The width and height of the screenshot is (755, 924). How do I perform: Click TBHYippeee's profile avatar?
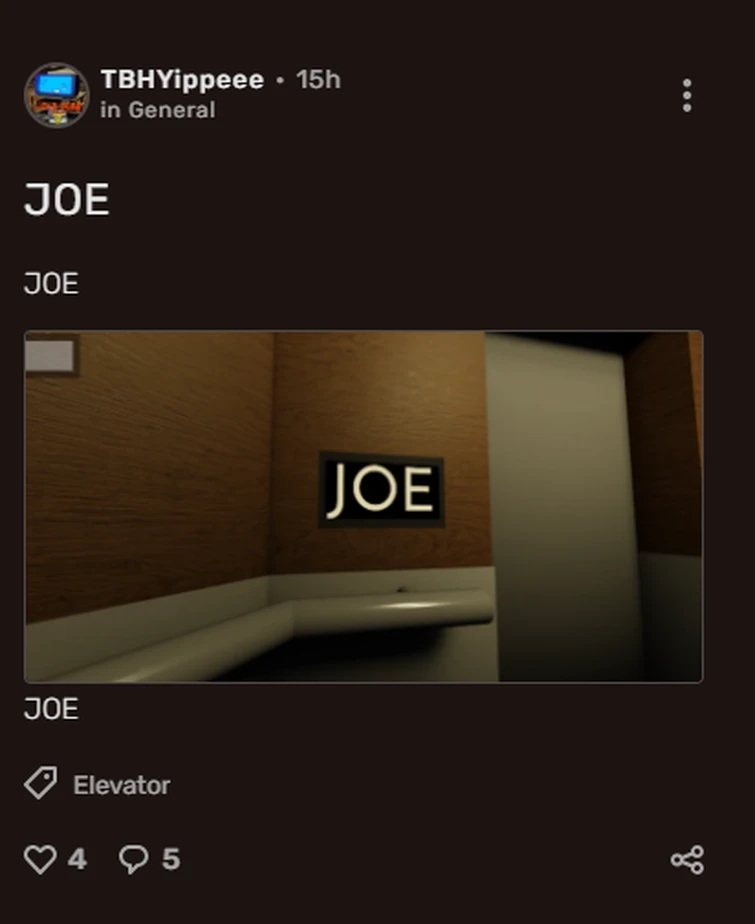pyautogui.click(x=57, y=96)
